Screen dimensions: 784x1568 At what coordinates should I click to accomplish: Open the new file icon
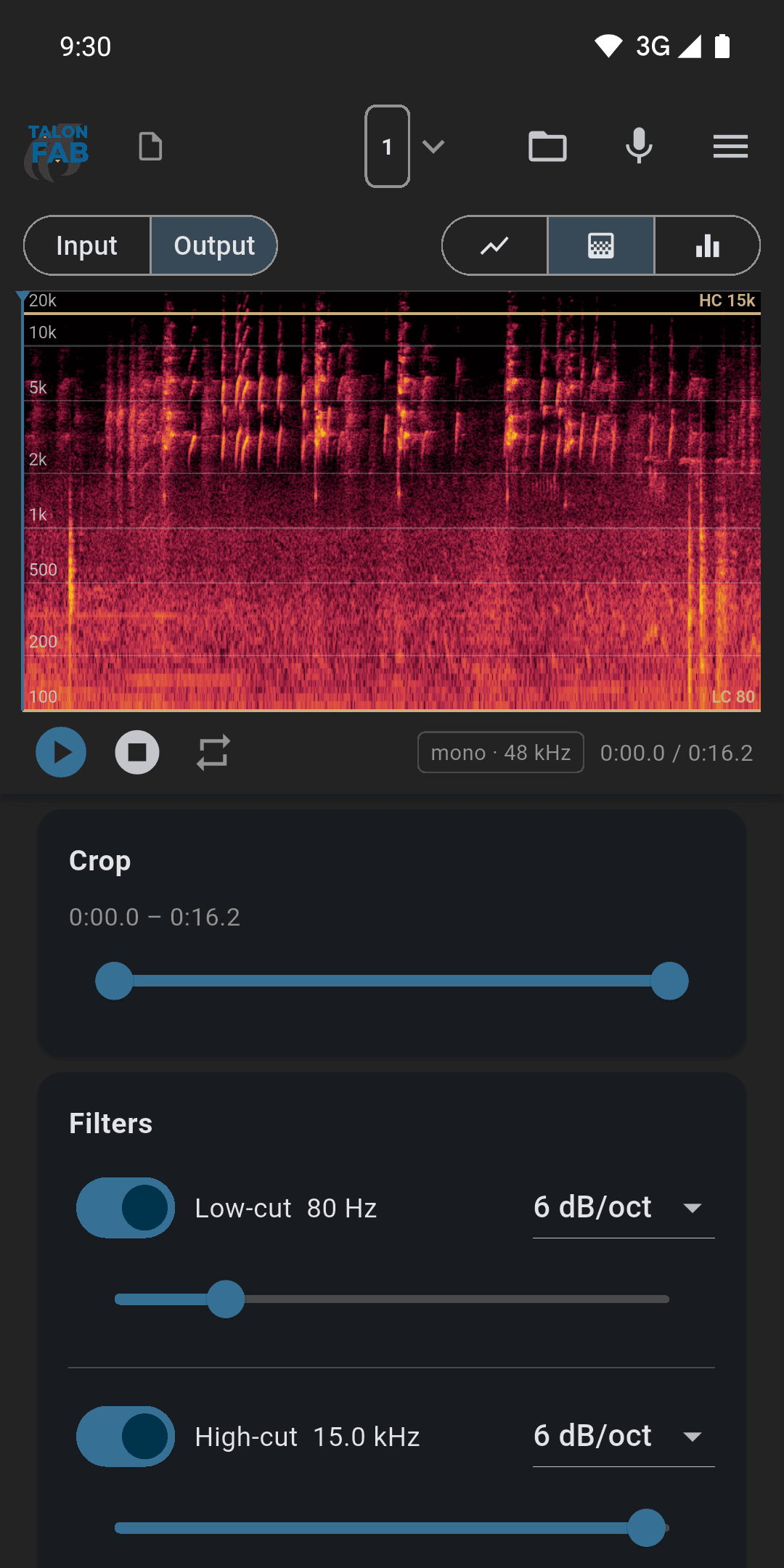(x=150, y=147)
